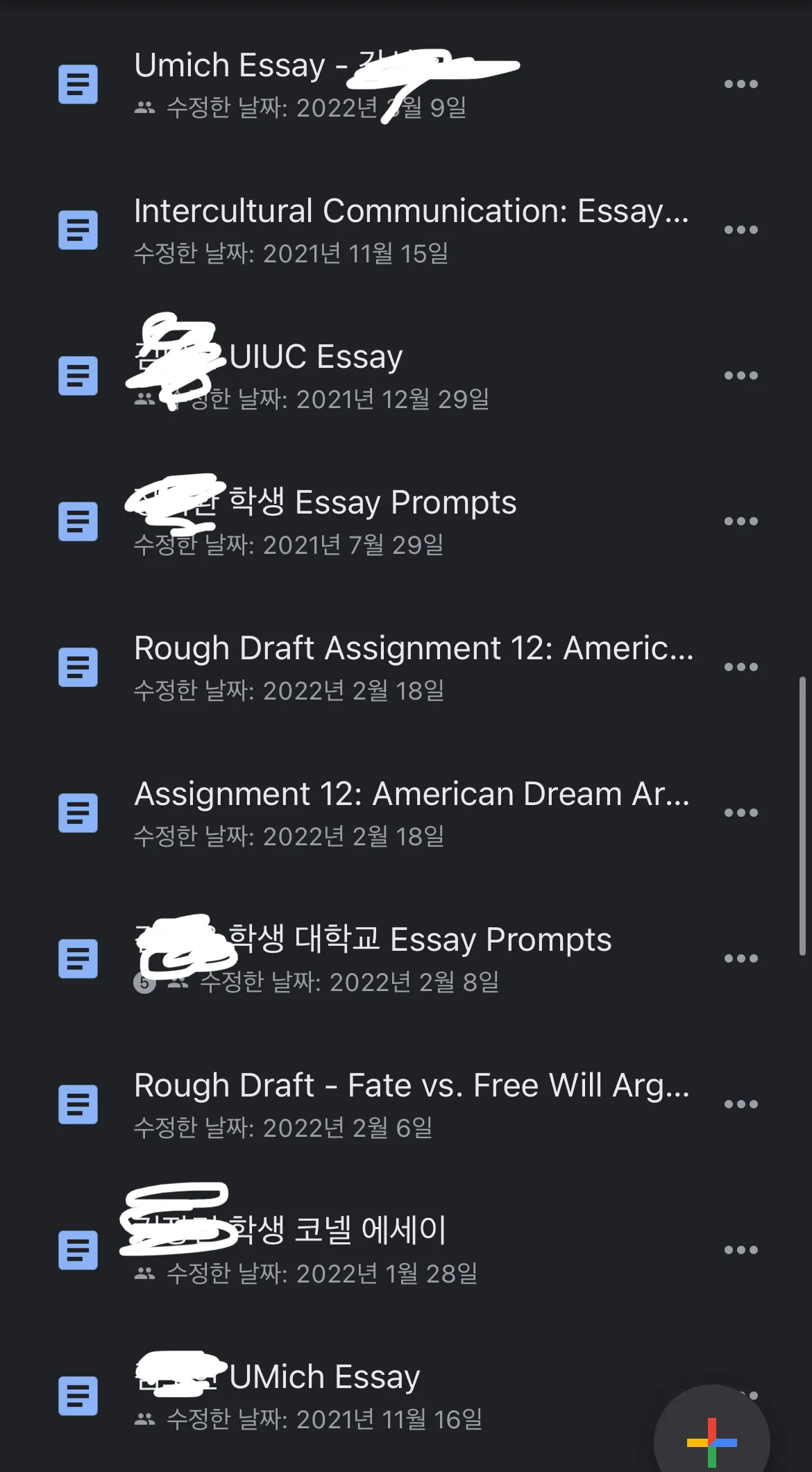Open the 학생 Essay Prompts document icon
812x1472 pixels.
(x=78, y=523)
